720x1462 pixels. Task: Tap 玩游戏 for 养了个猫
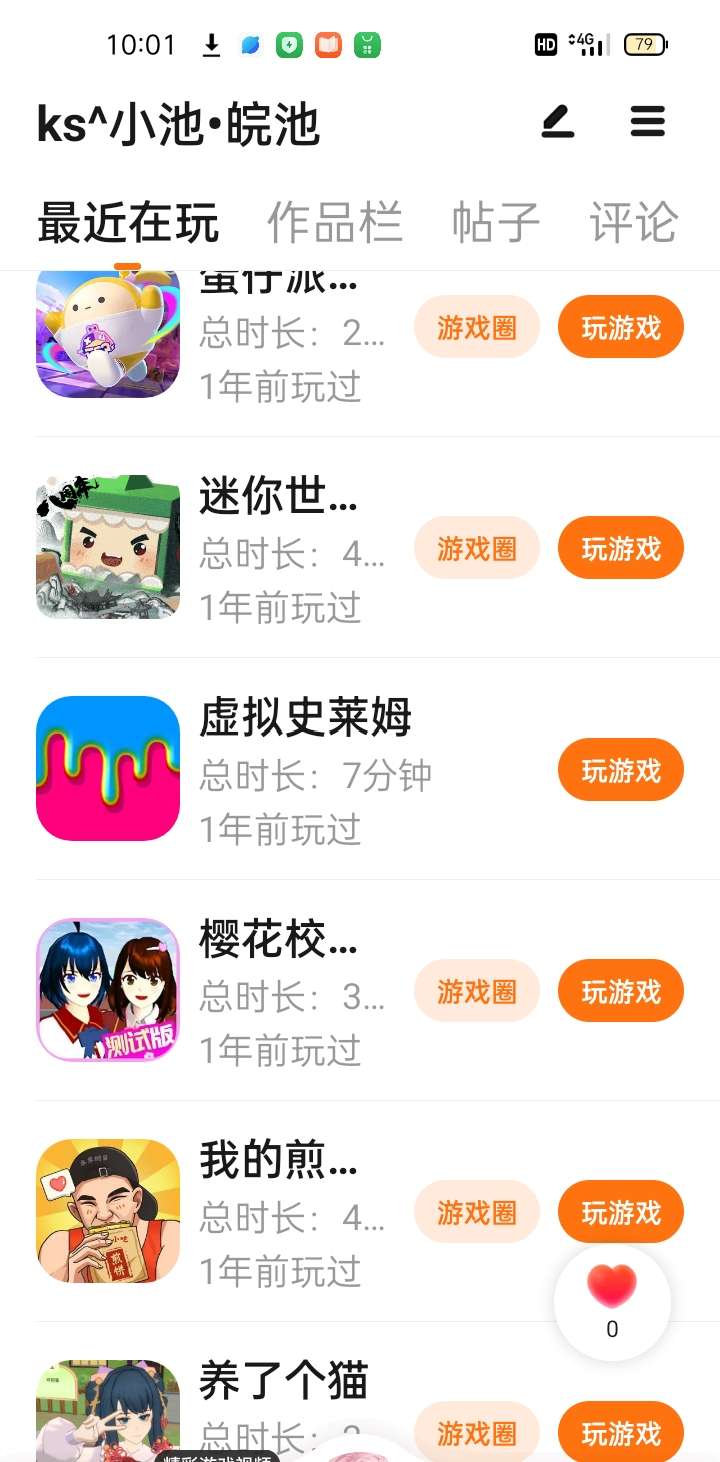[x=621, y=1432]
